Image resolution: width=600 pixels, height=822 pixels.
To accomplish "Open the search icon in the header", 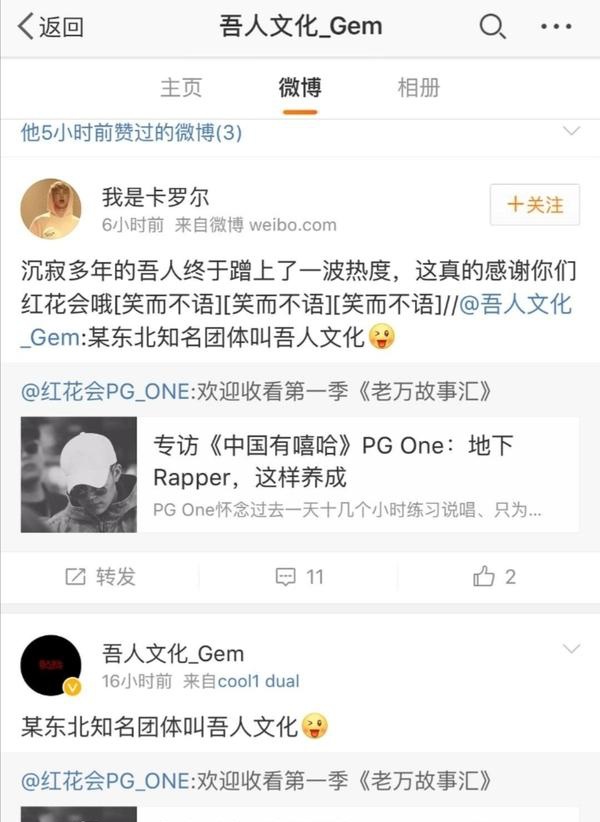I will click(492, 26).
